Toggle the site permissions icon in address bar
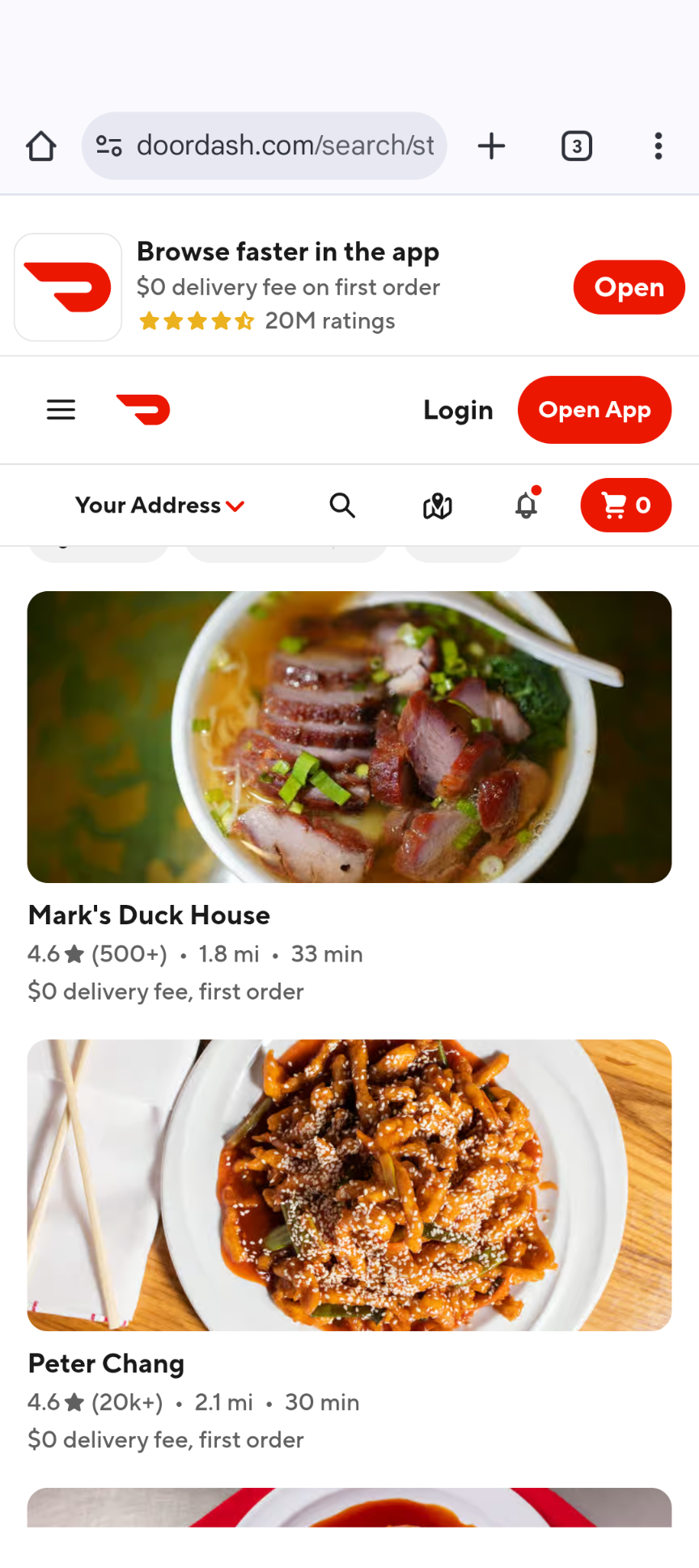 [109, 146]
